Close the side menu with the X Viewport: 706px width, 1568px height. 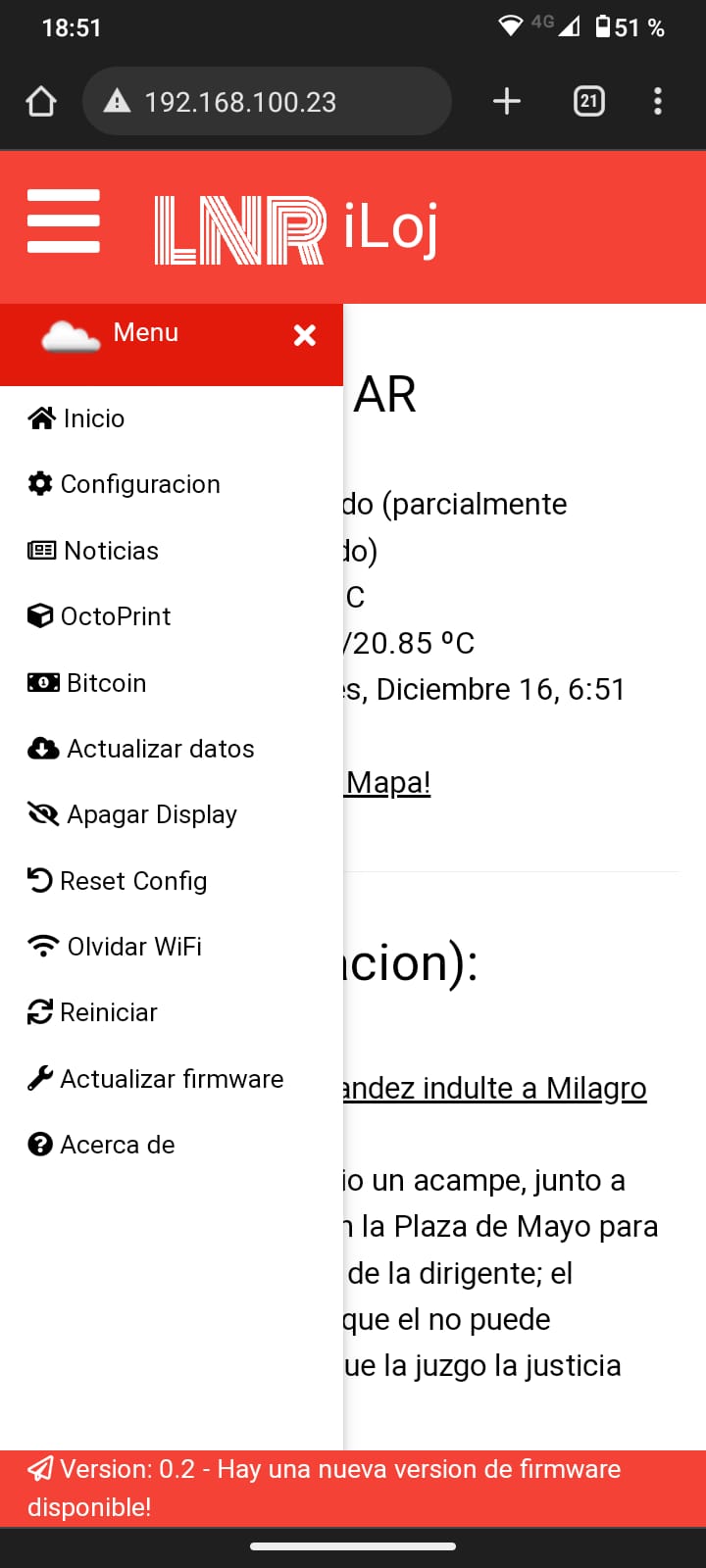coord(305,335)
